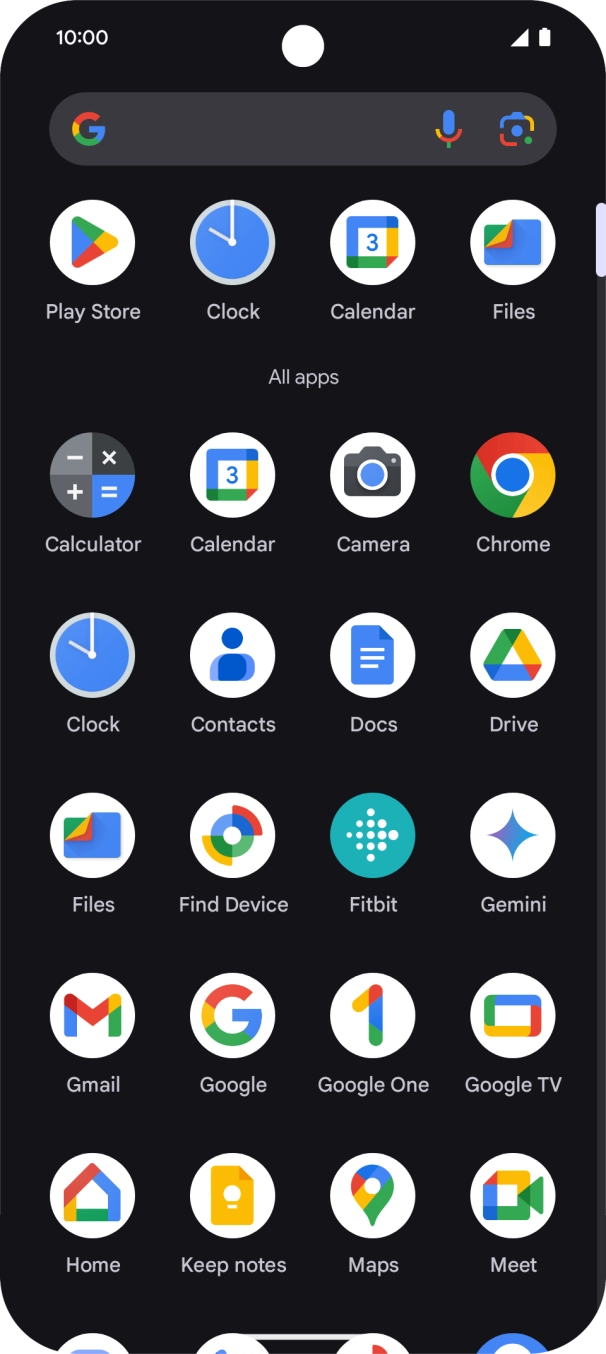606x1354 pixels.
Task: Tap the Google search bar
Action: [x=260, y=129]
